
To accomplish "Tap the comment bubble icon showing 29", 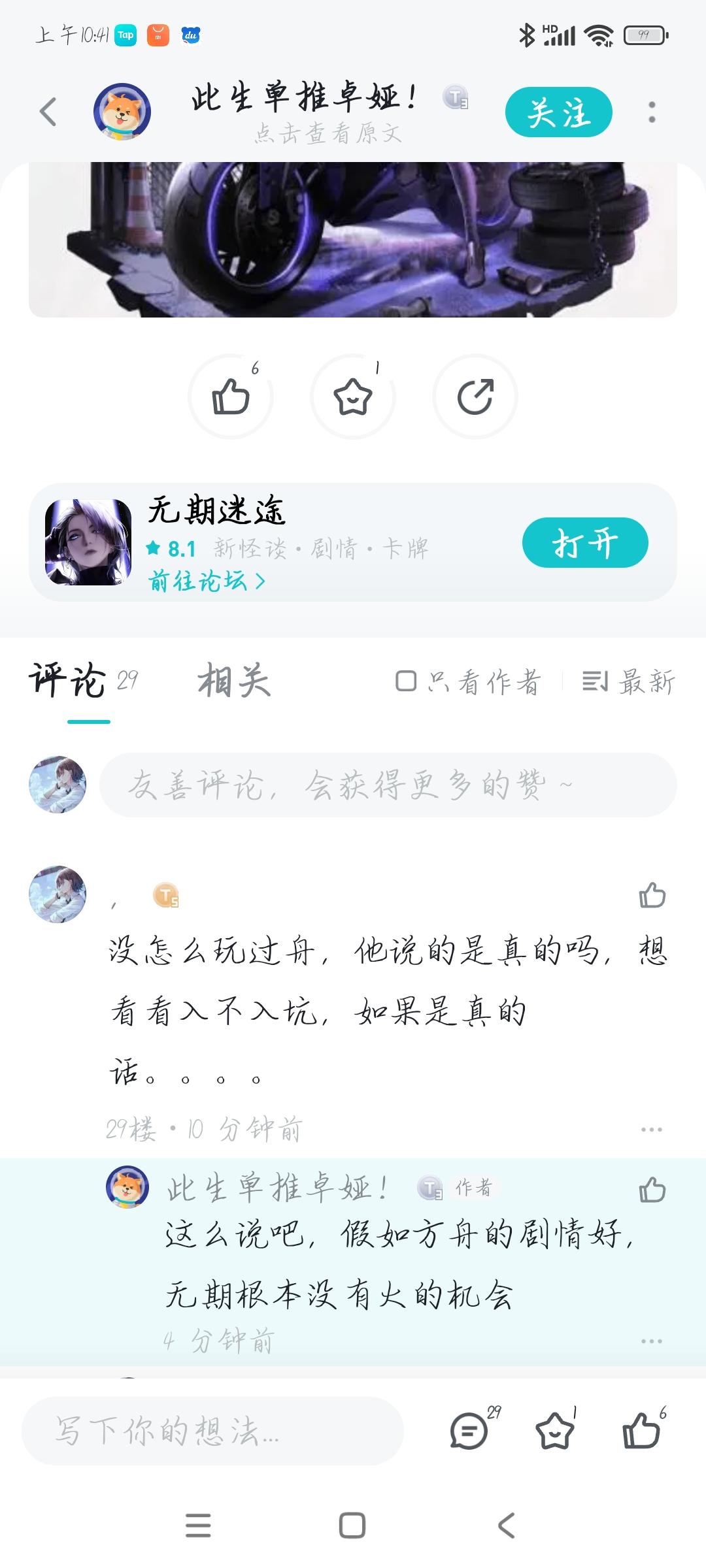I will click(x=468, y=1431).
